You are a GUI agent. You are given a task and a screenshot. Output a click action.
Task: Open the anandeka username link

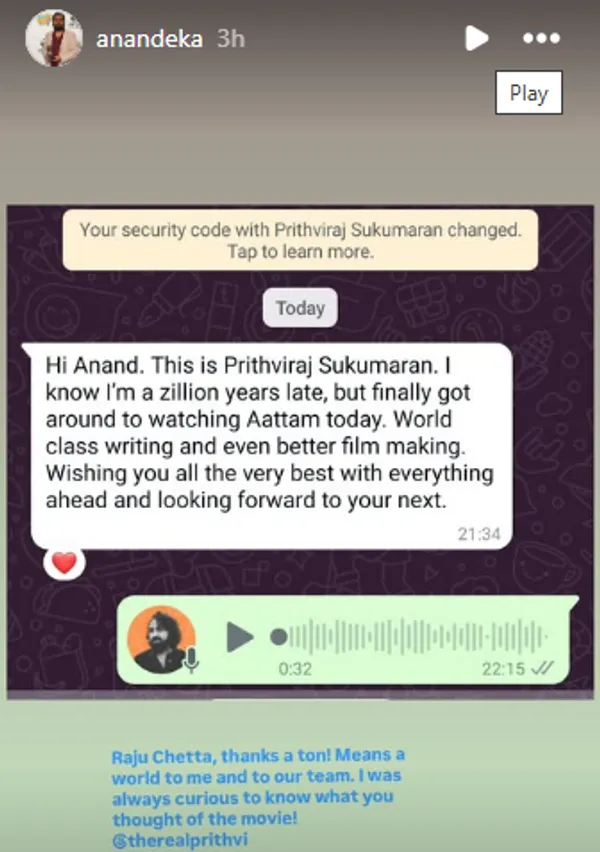pos(149,40)
